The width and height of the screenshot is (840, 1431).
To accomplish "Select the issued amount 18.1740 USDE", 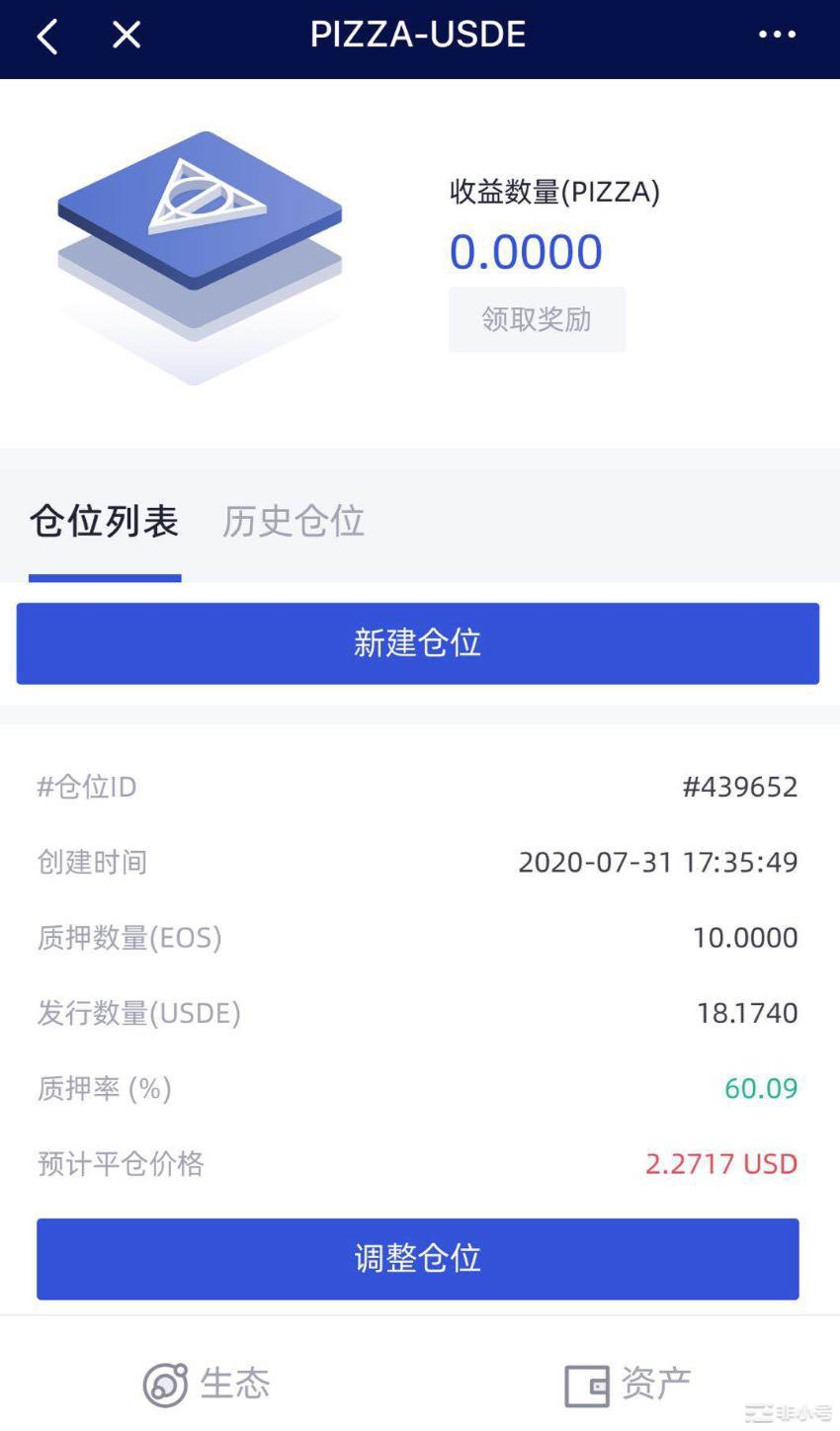I will 752,1012.
